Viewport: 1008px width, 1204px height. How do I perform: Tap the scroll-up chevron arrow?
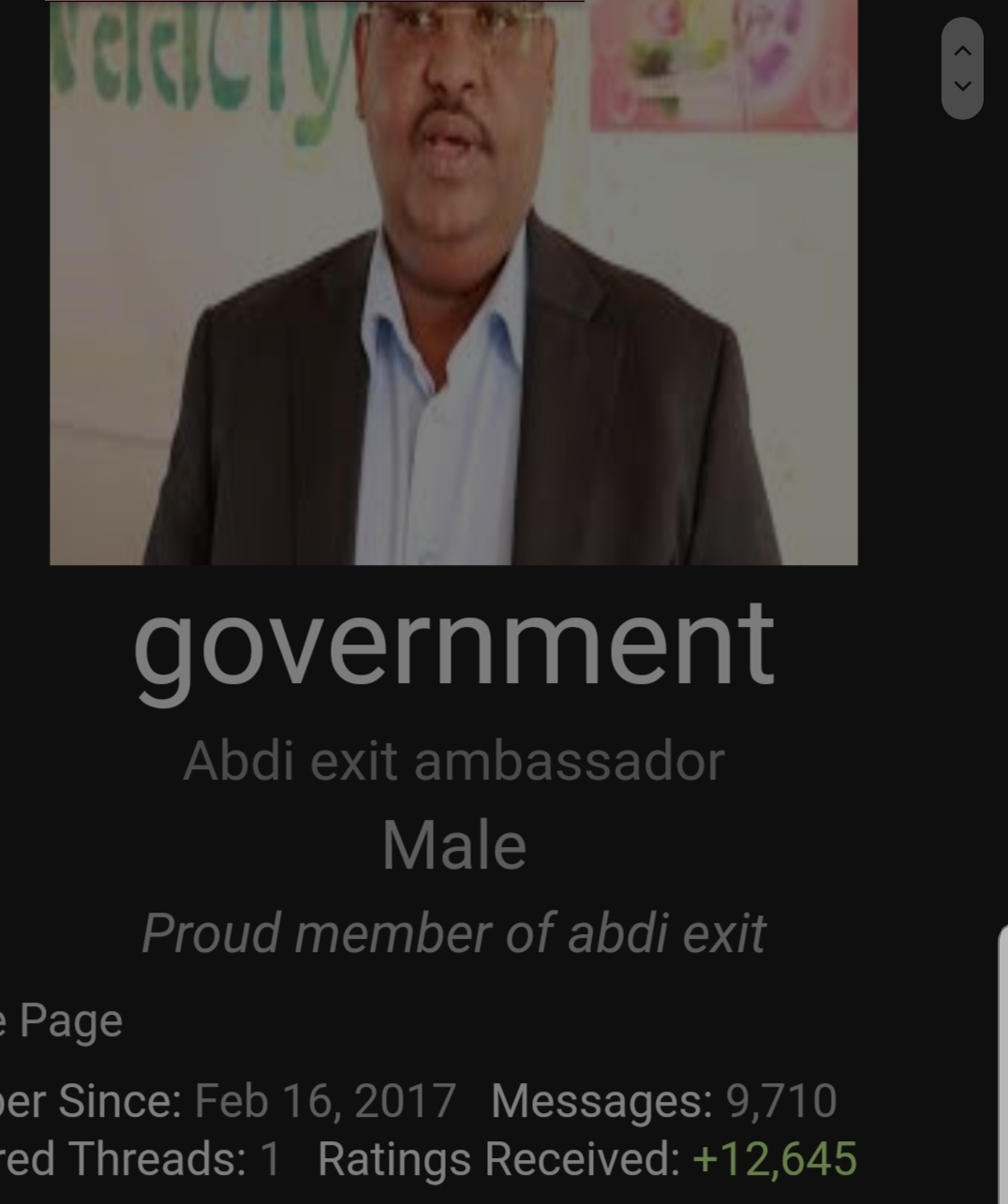point(962,51)
